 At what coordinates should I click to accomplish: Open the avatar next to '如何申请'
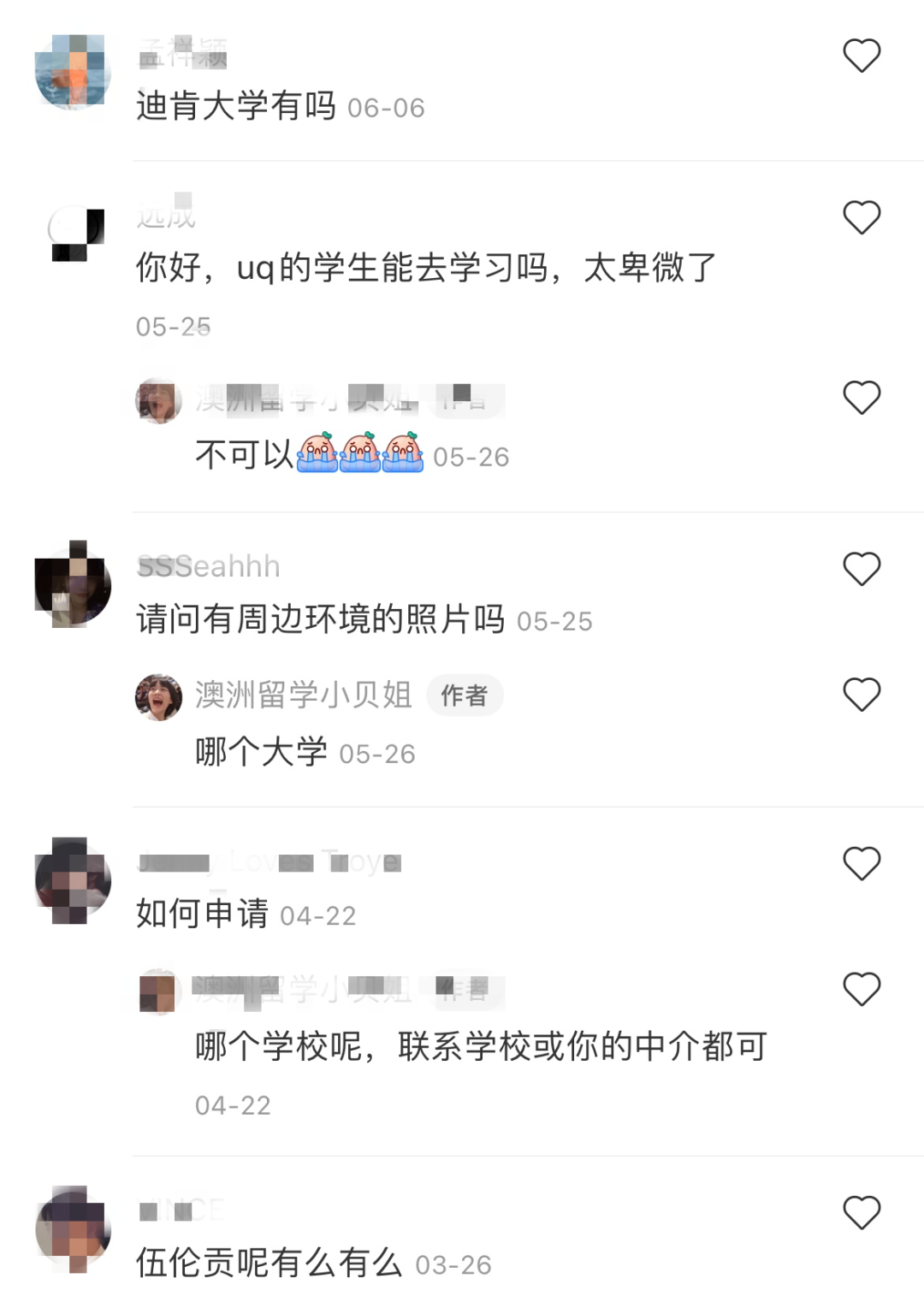pyautogui.click(x=73, y=880)
